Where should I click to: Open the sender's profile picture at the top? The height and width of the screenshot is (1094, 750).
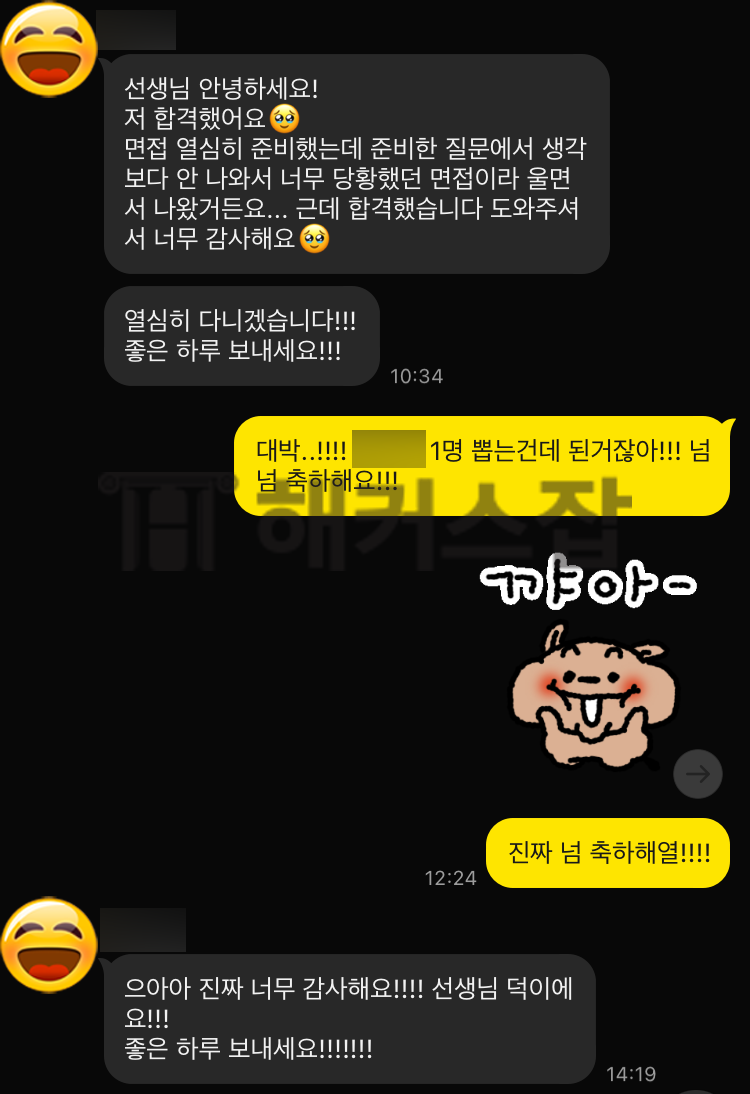click(49, 47)
